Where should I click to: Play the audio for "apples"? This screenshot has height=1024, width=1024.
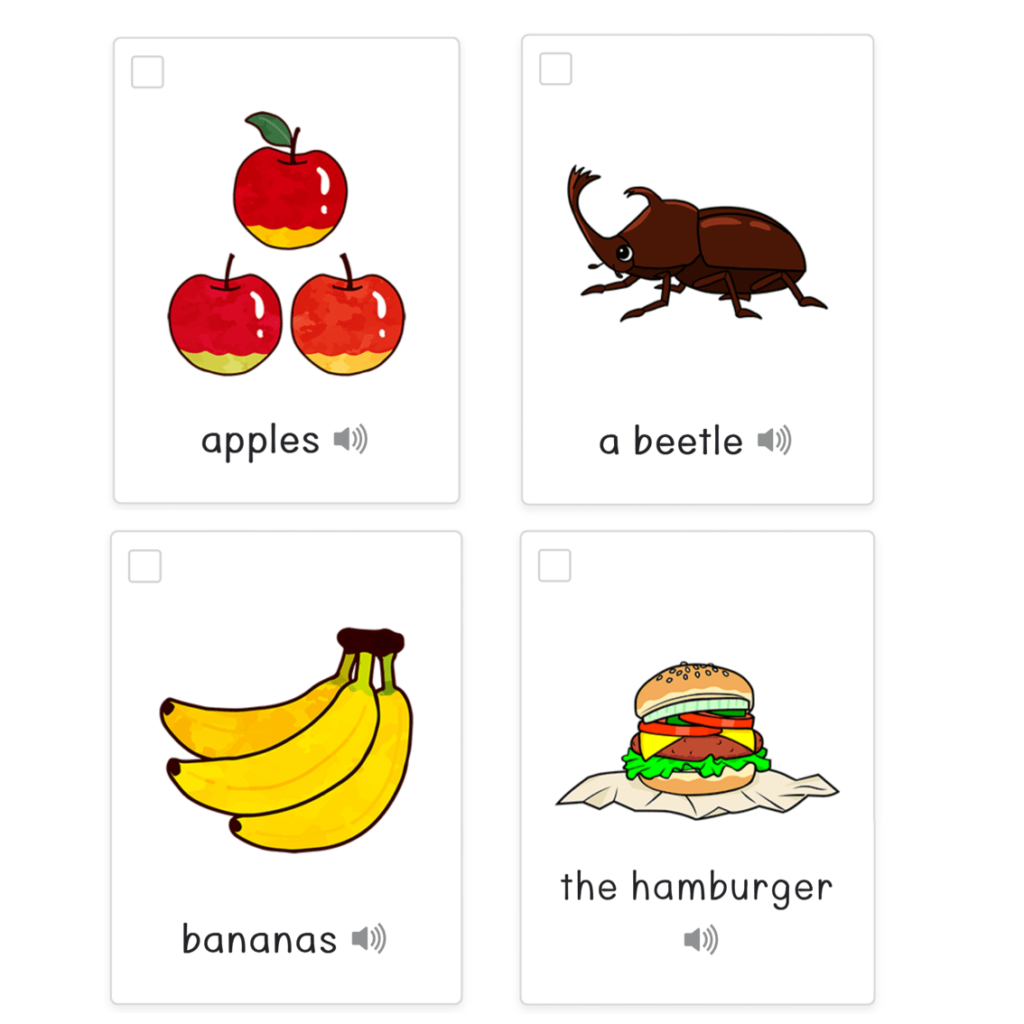click(350, 439)
